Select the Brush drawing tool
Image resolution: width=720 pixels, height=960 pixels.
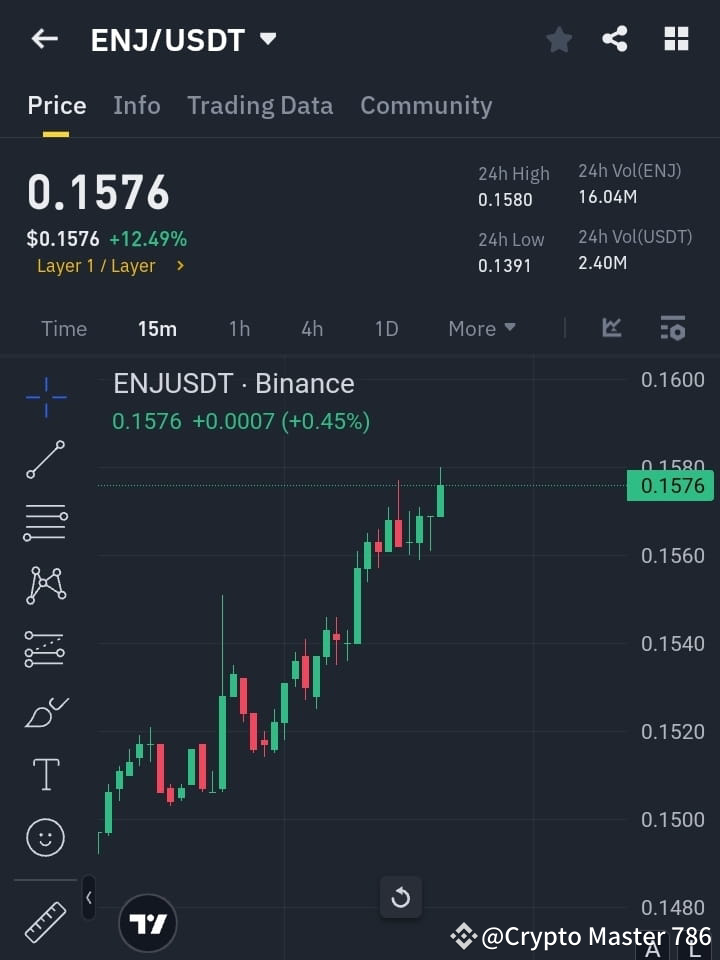pyautogui.click(x=45, y=711)
